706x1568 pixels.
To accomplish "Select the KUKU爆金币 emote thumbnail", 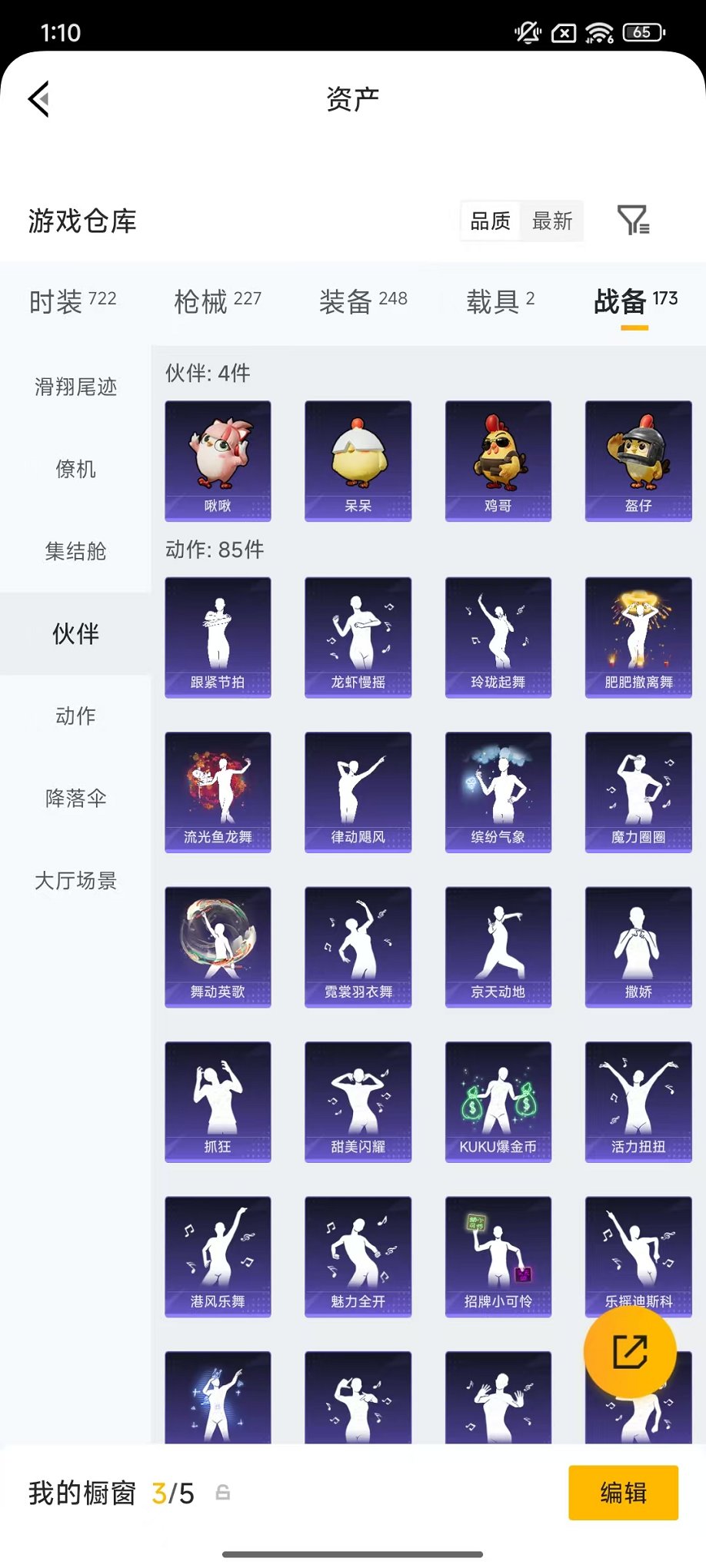I will pyautogui.click(x=498, y=1101).
